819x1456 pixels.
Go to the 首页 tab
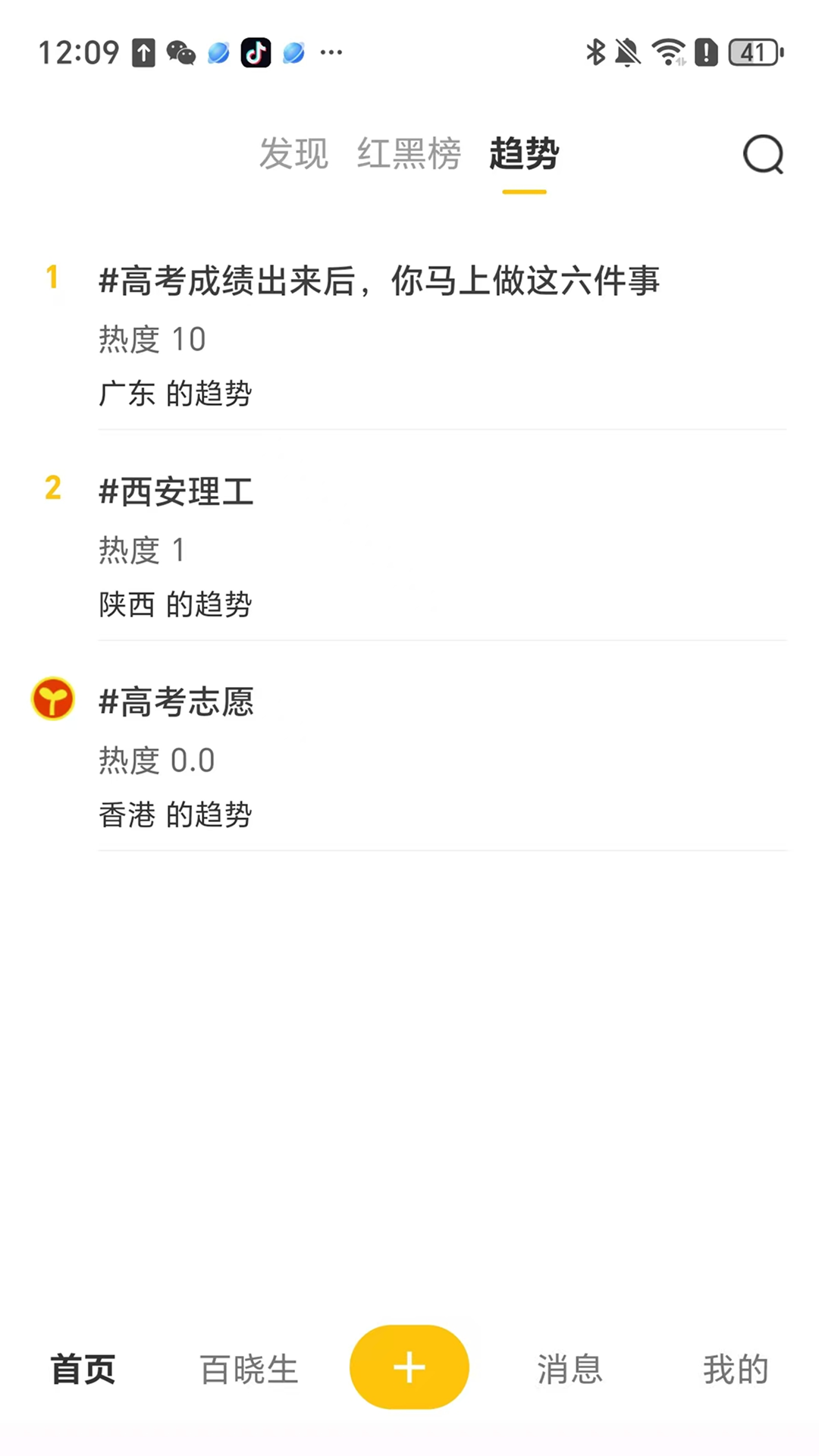83,1370
